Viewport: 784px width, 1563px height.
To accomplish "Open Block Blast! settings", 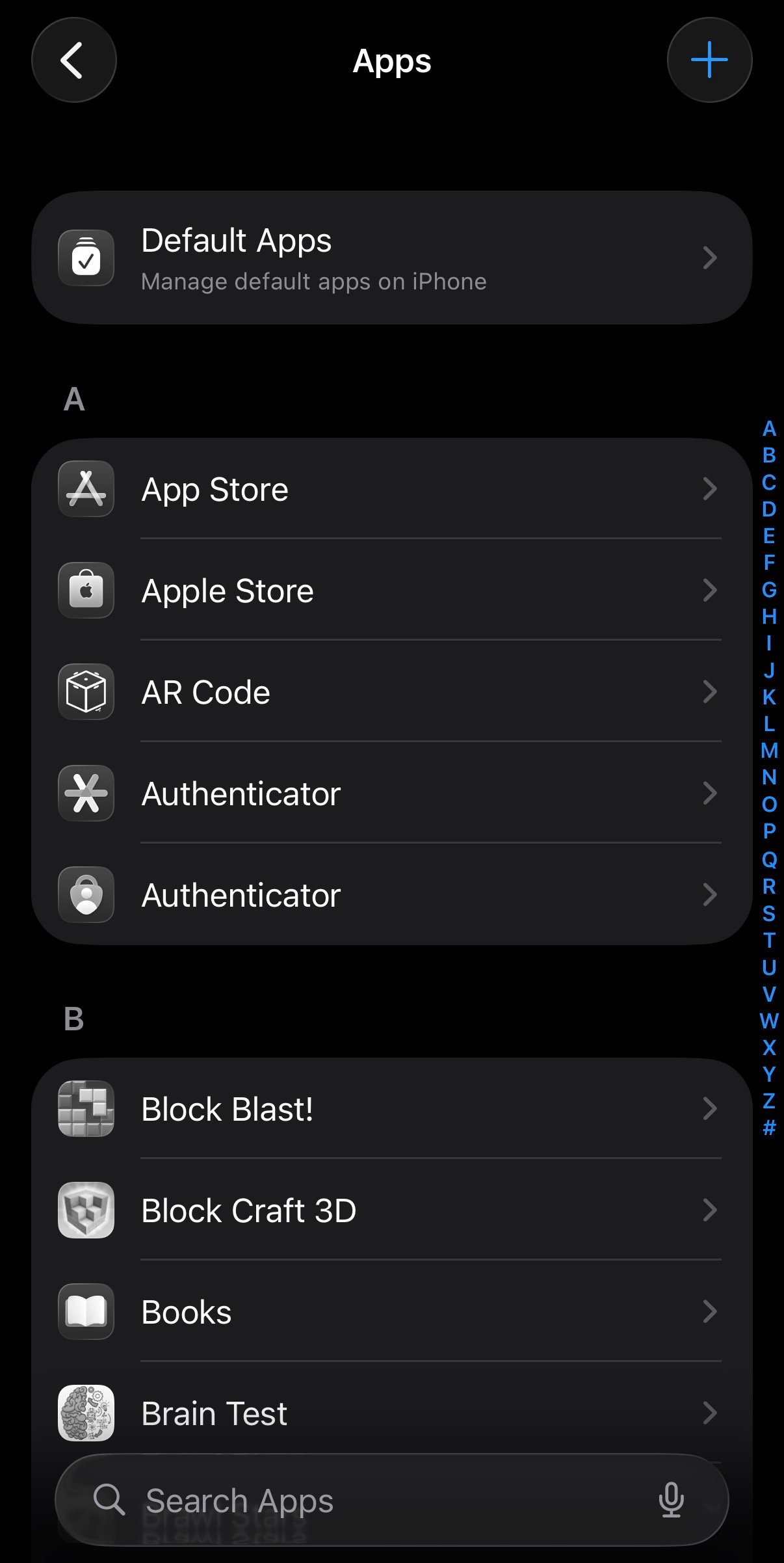I will pyautogui.click(x=391, y=1109).
